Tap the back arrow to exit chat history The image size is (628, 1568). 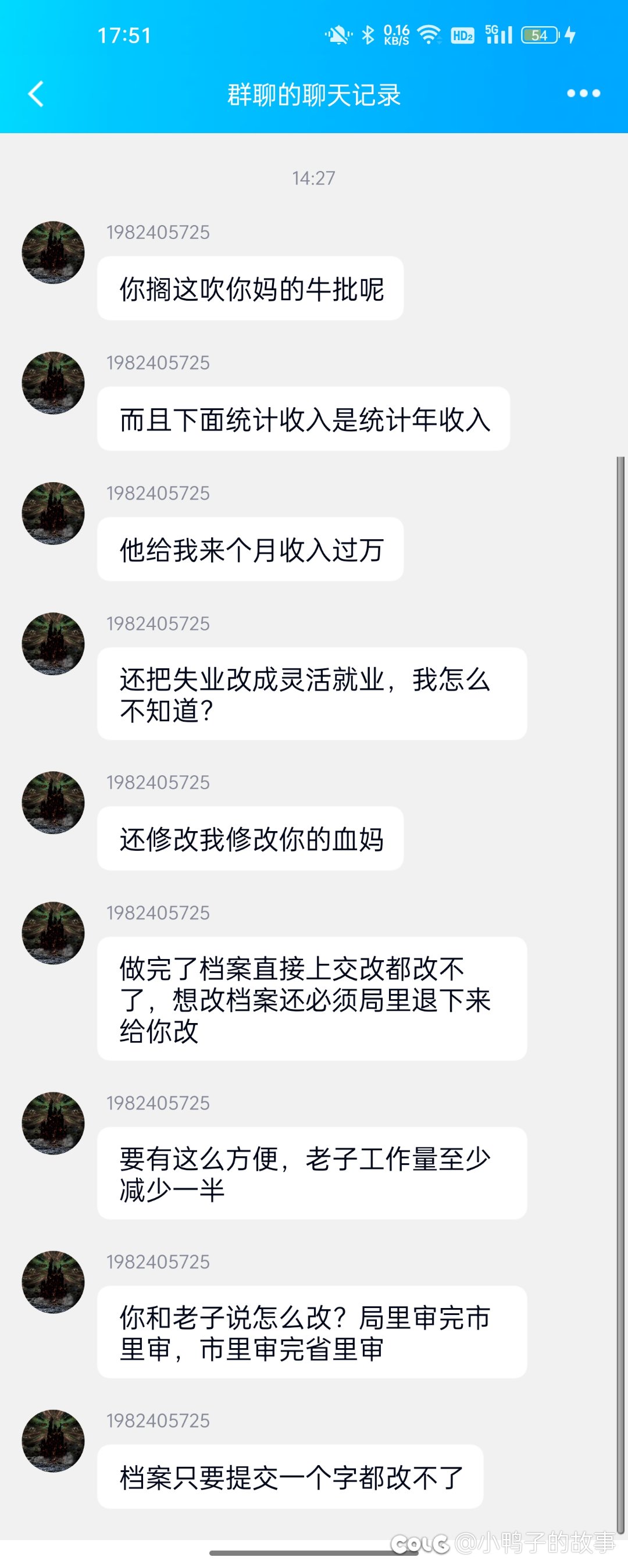point(37,94)
